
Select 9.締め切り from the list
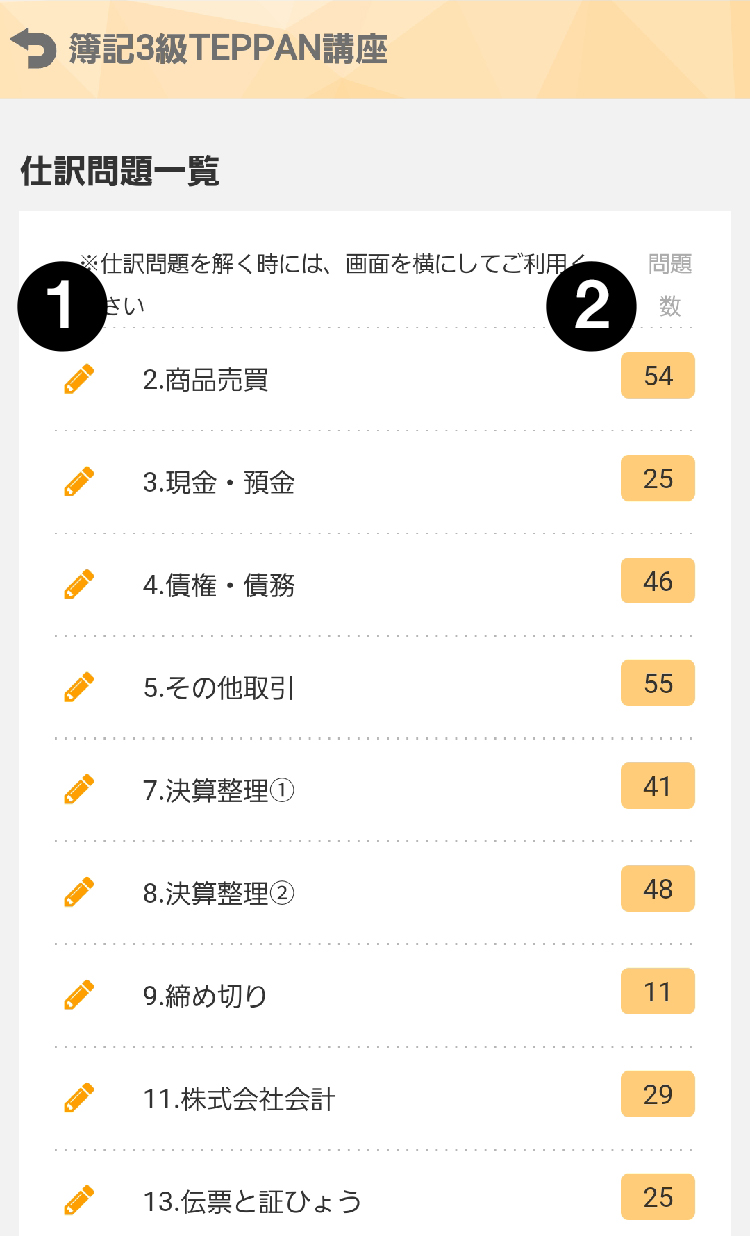[x=375, y=996]
